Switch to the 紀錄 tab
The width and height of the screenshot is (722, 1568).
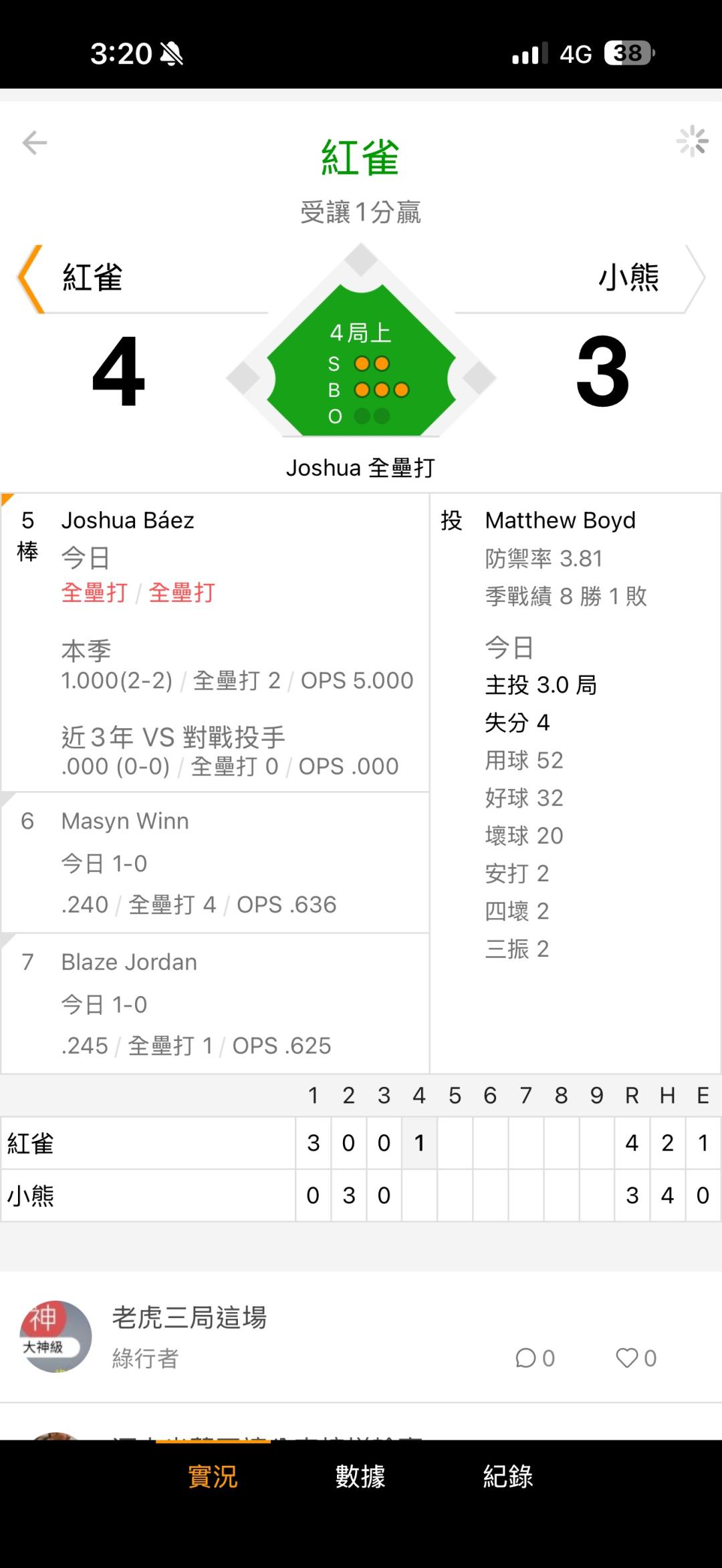coord(508,1476)
